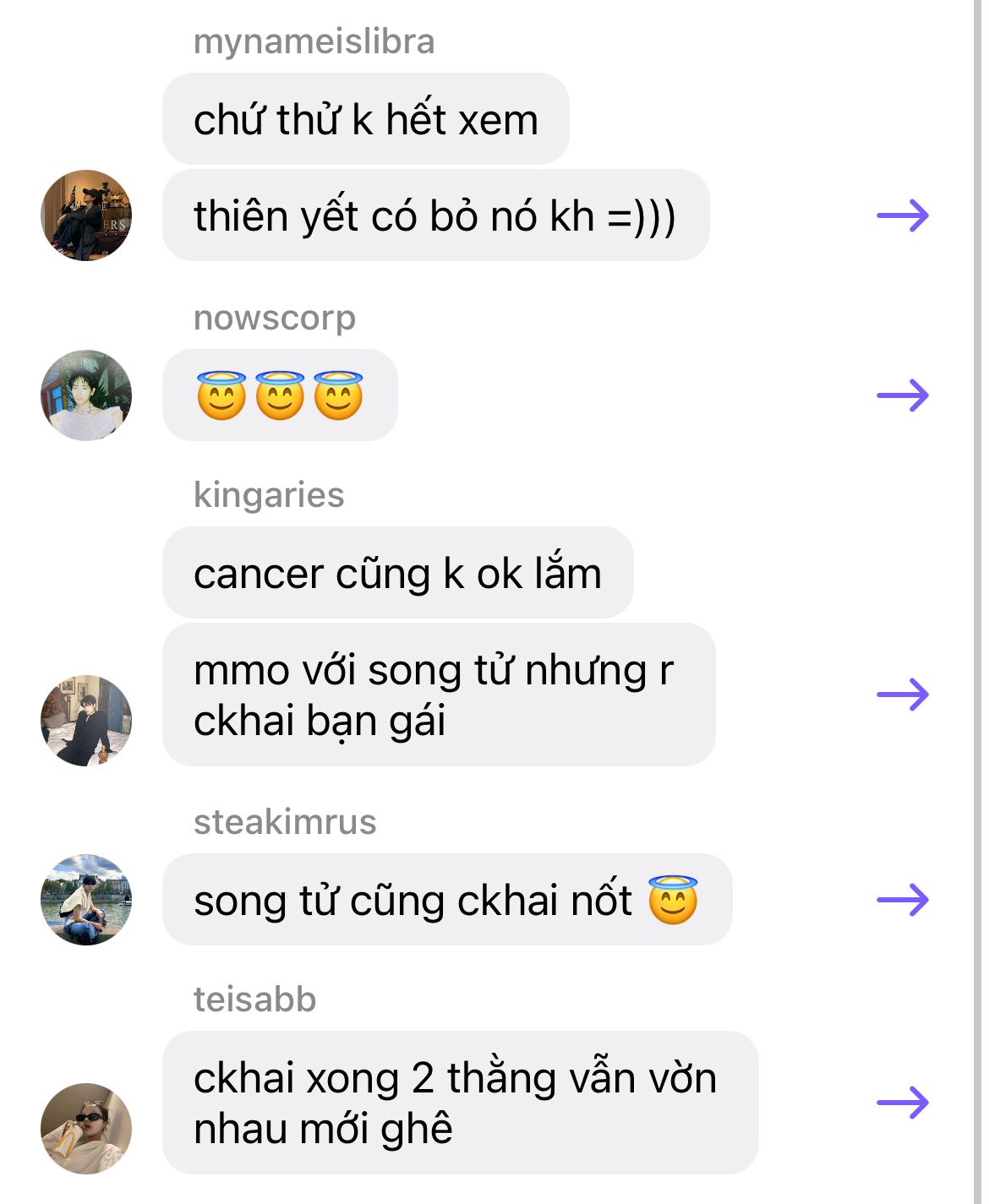Image resolution: width=989 pixels, height=1204 pixels.
Task: Tap the arrow next to nowscorp's emoji message
Action: (903, 395)
